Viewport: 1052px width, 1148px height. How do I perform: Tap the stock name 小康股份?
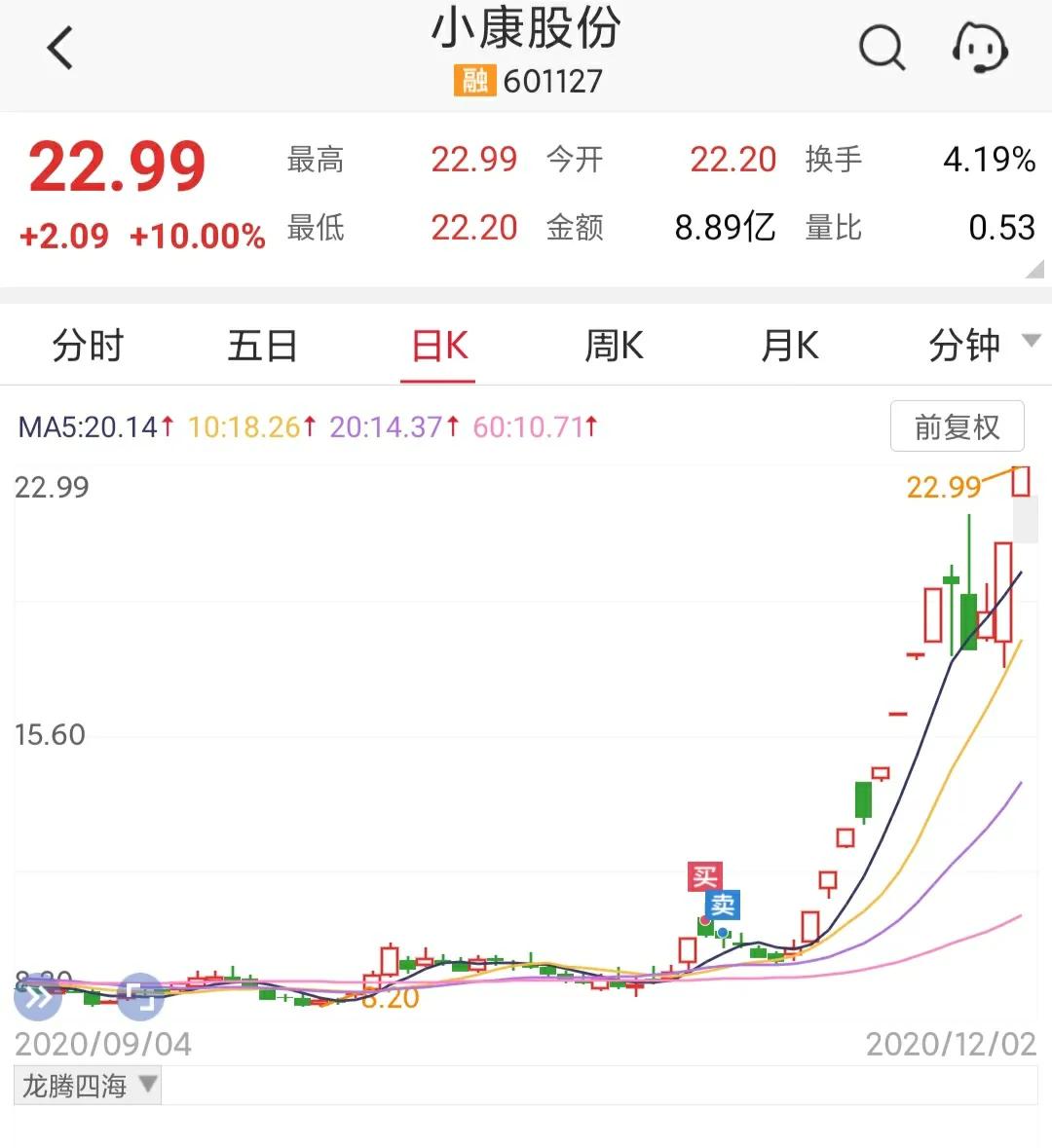[526, 31]
